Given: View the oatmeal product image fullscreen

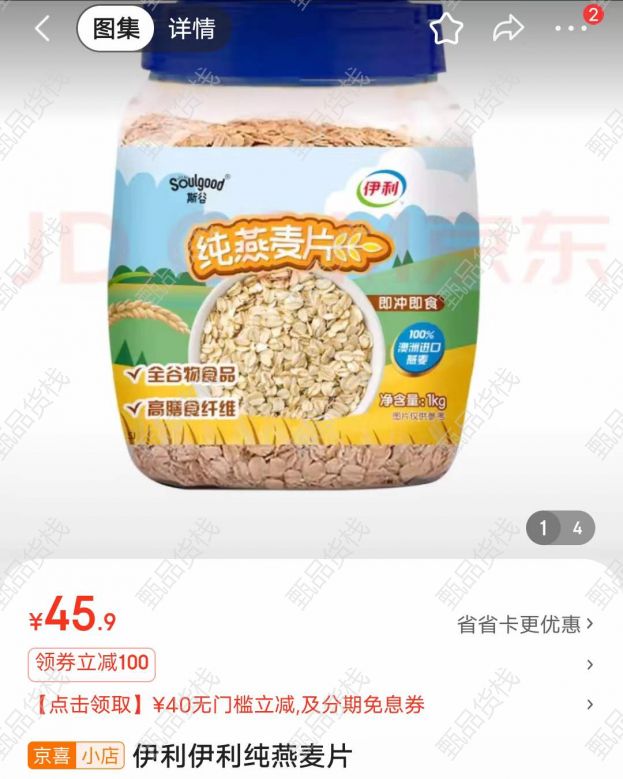Looking at the screenshot, I should coord(290,290).
